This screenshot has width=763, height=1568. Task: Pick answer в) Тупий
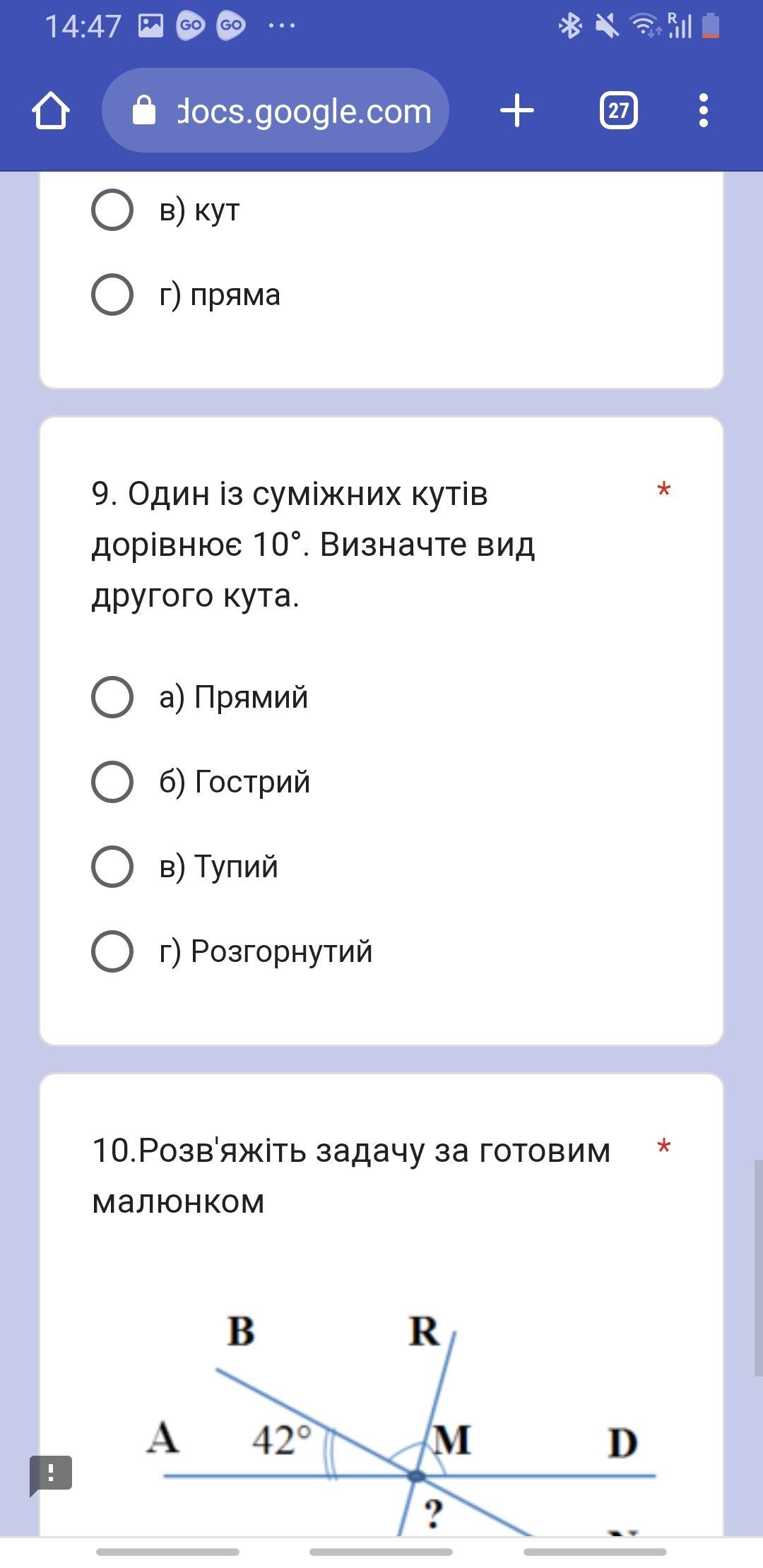pos(112,867)
